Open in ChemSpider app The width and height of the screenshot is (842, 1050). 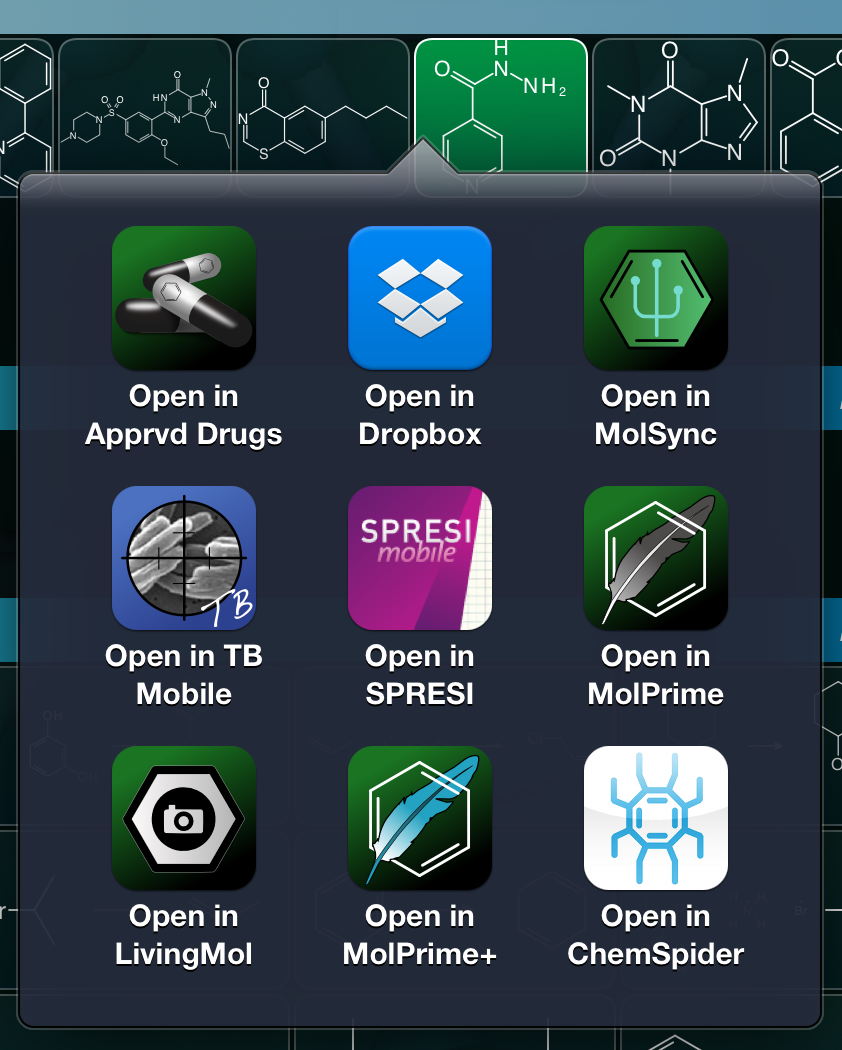tap(656, 819)
